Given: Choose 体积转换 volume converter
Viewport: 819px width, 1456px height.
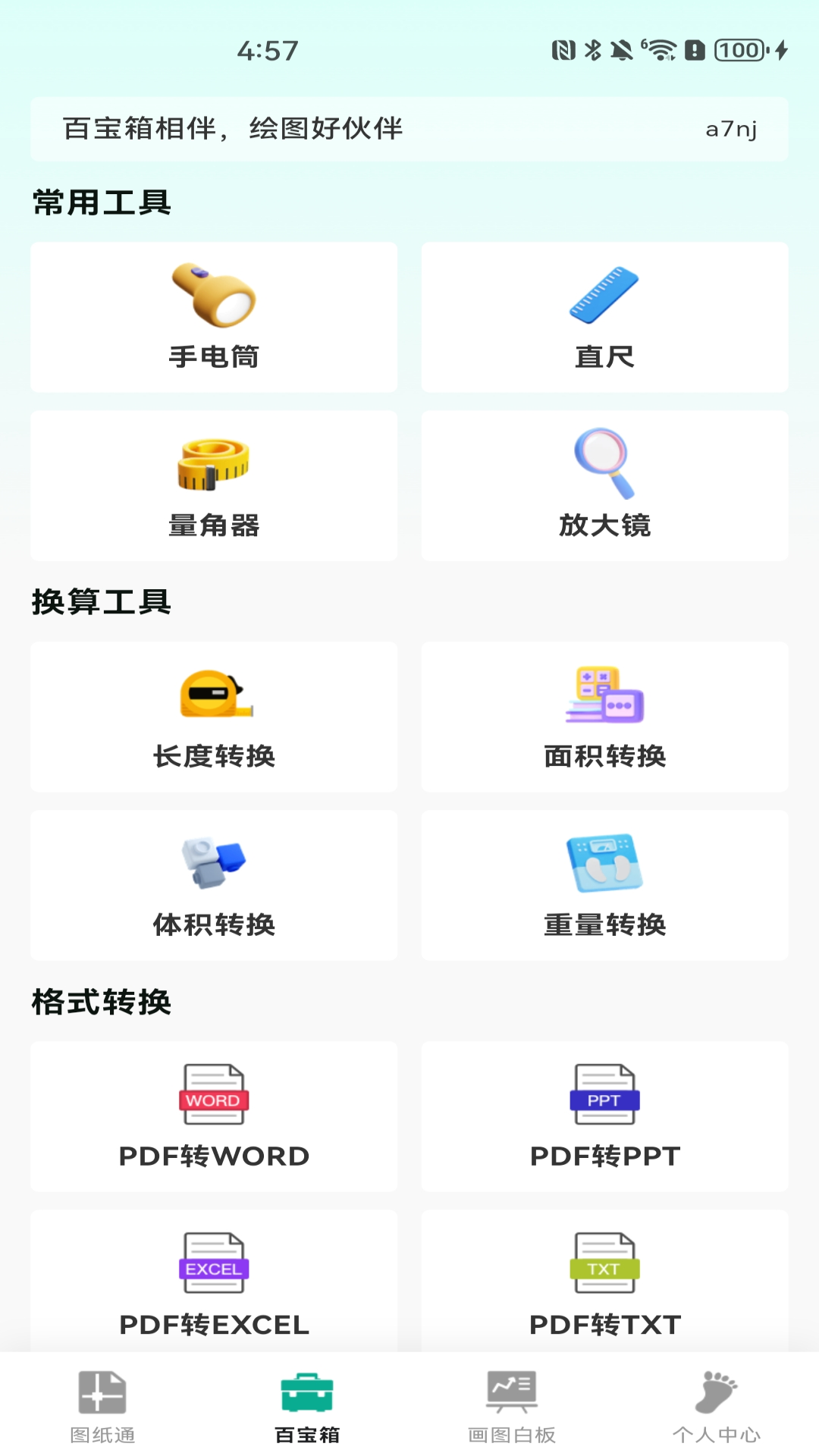Looking at the screenshot, I should (x=214, y=885).
